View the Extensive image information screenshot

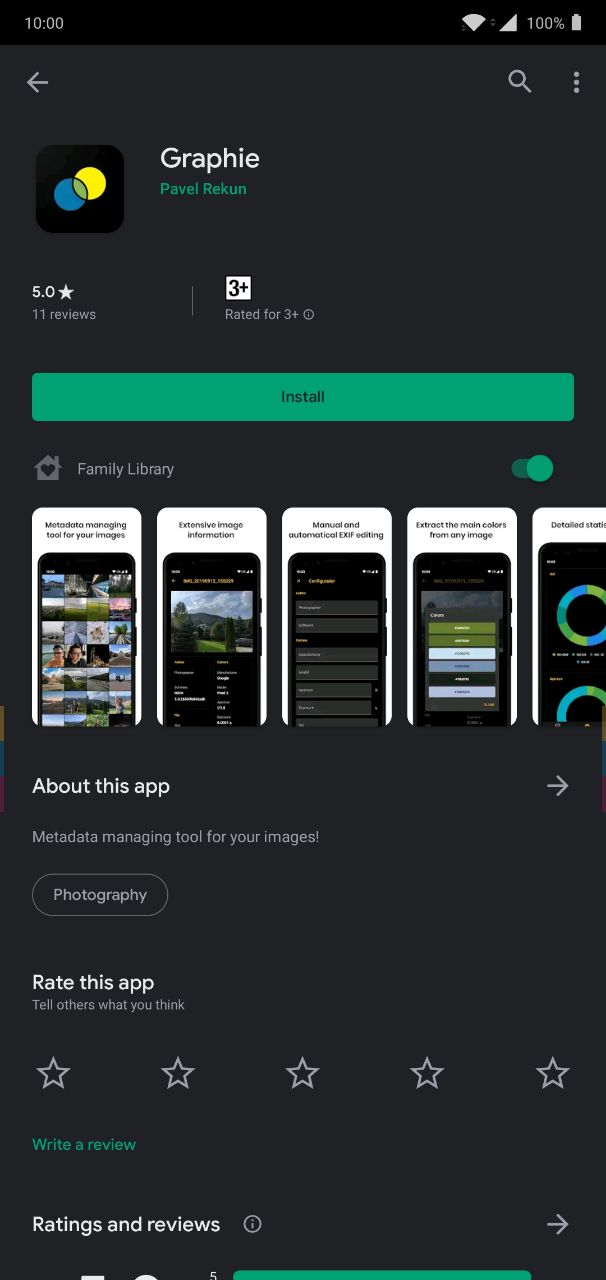point(212,617)
